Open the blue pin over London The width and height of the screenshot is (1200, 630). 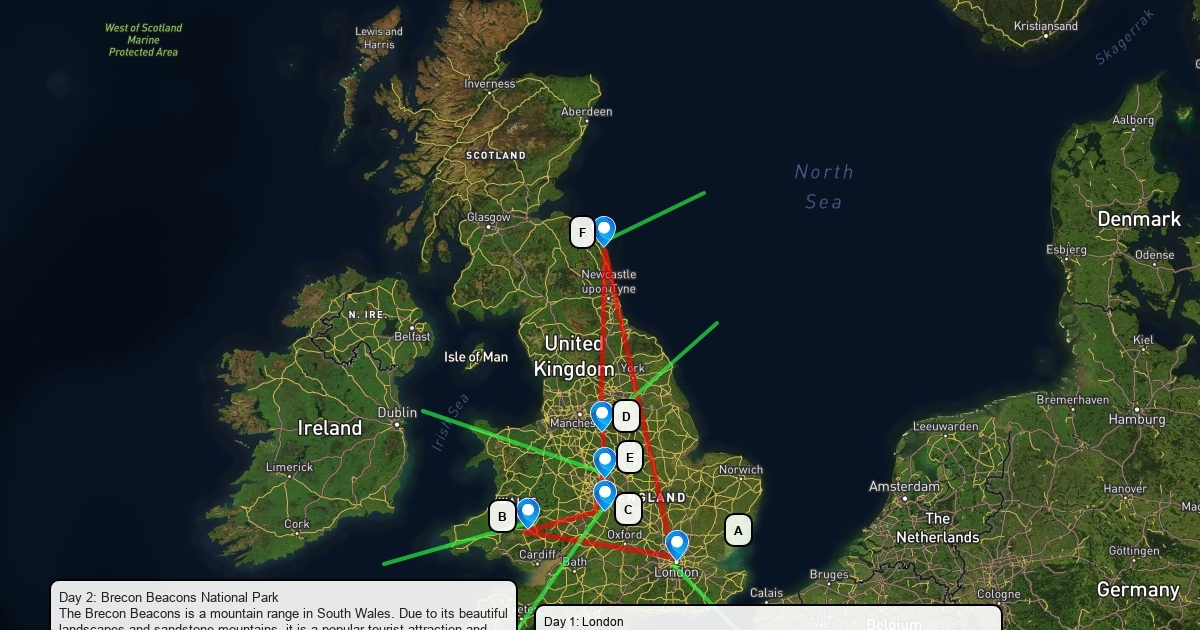[676, 544]
